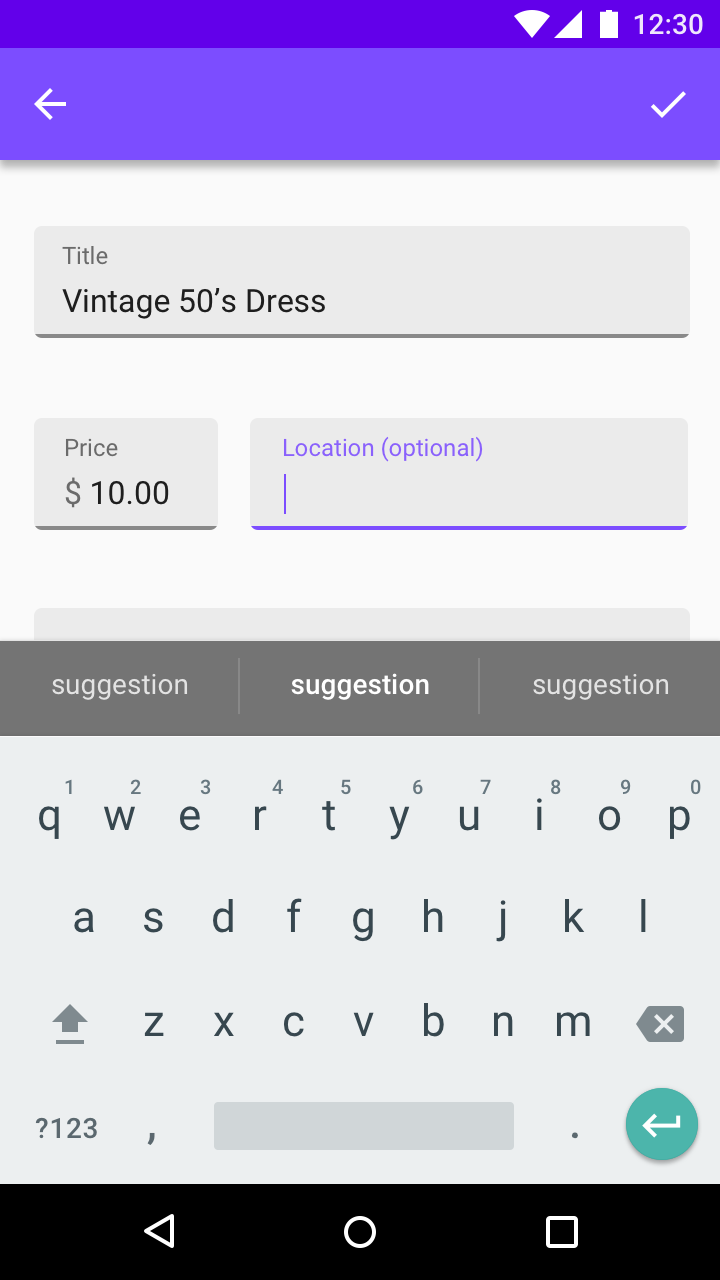This screenshot has width=720, height=1280.
Task: Confirm the listing with the checkmark
Action: (x=668, y=104)
